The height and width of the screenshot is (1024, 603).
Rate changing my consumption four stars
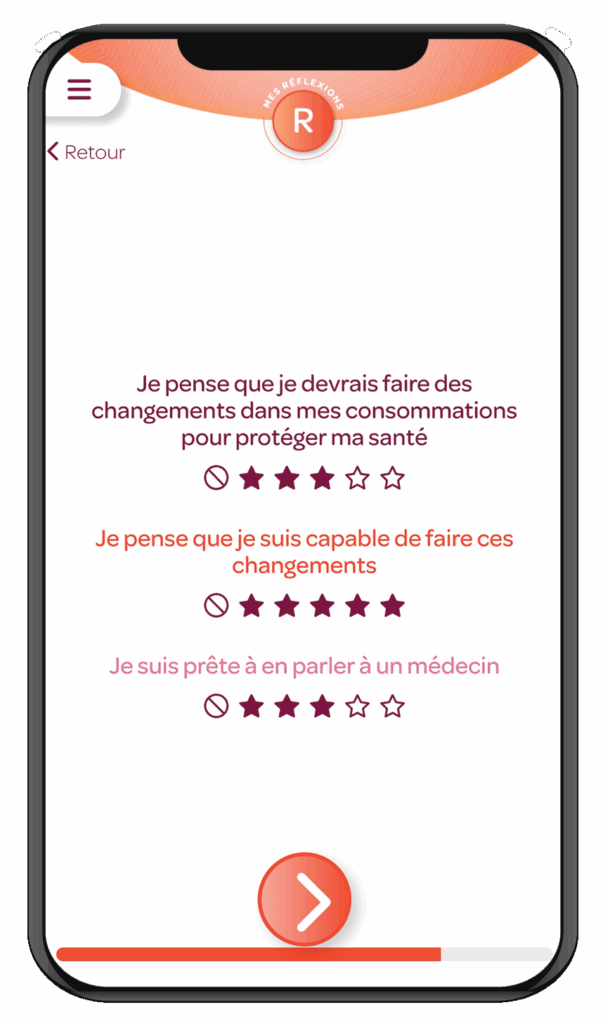[357, 478]
